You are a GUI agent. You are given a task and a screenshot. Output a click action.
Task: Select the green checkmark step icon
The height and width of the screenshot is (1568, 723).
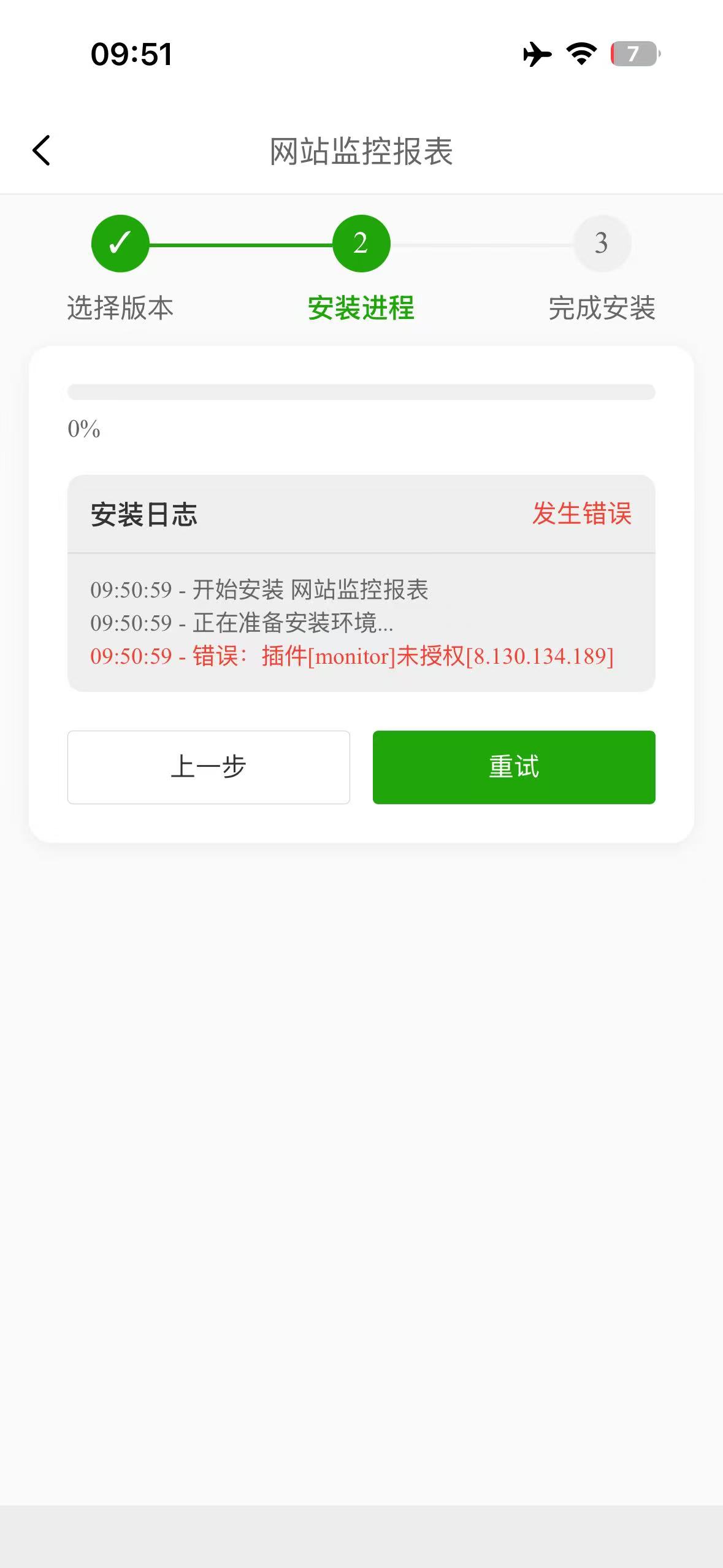[x=119, y=243]
